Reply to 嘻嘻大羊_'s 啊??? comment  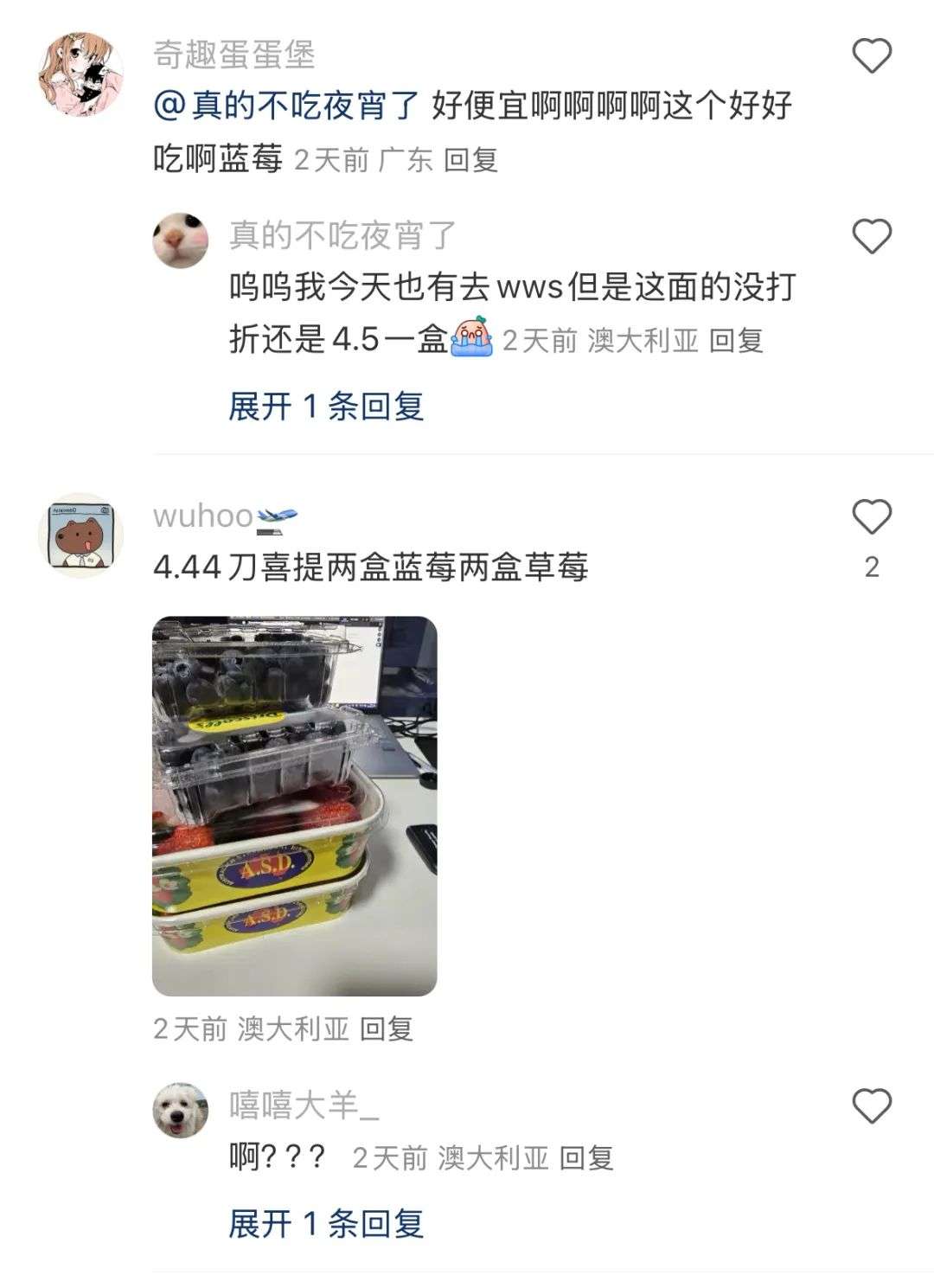[x=586, y=1157]
